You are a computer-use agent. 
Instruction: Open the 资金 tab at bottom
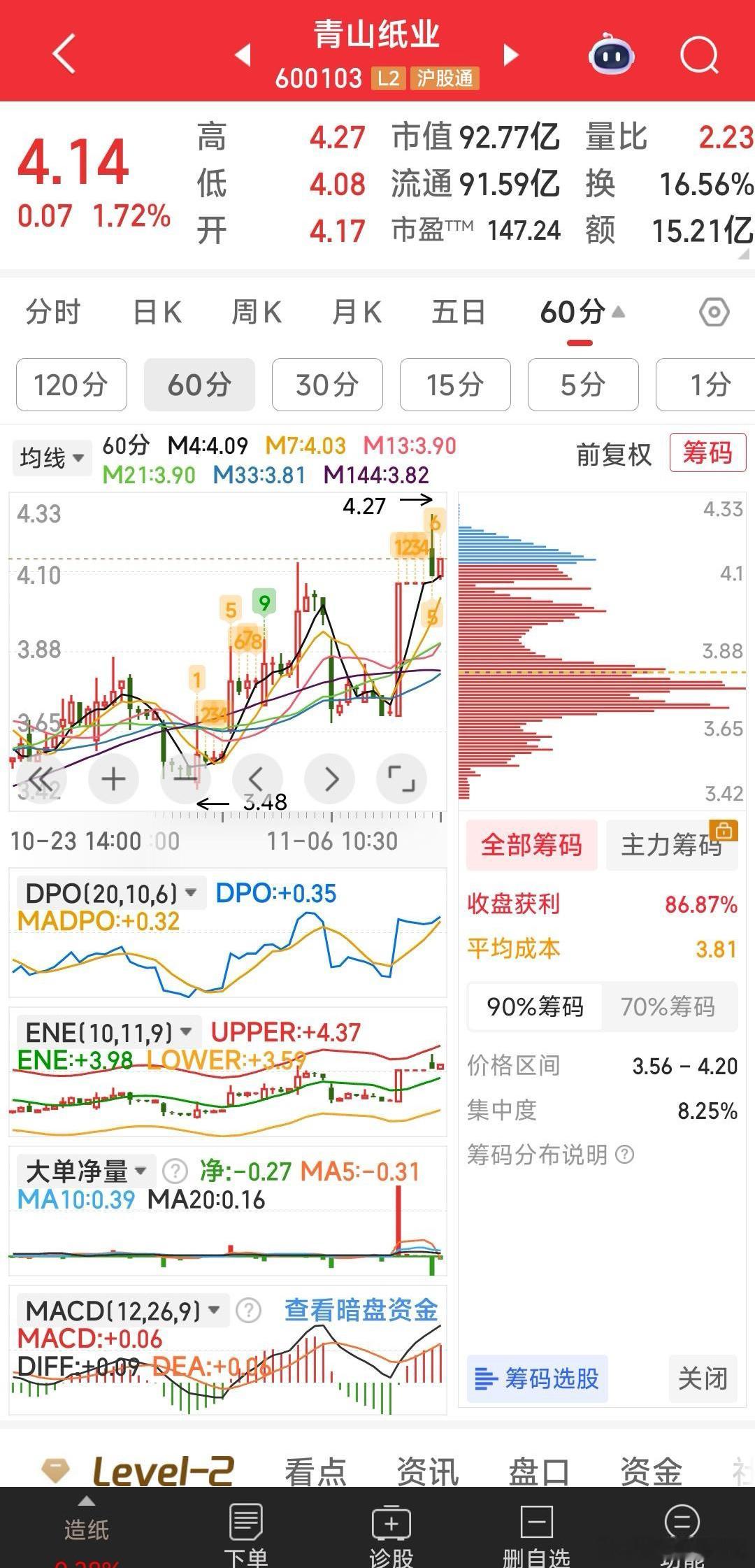tap(653, 1470)
